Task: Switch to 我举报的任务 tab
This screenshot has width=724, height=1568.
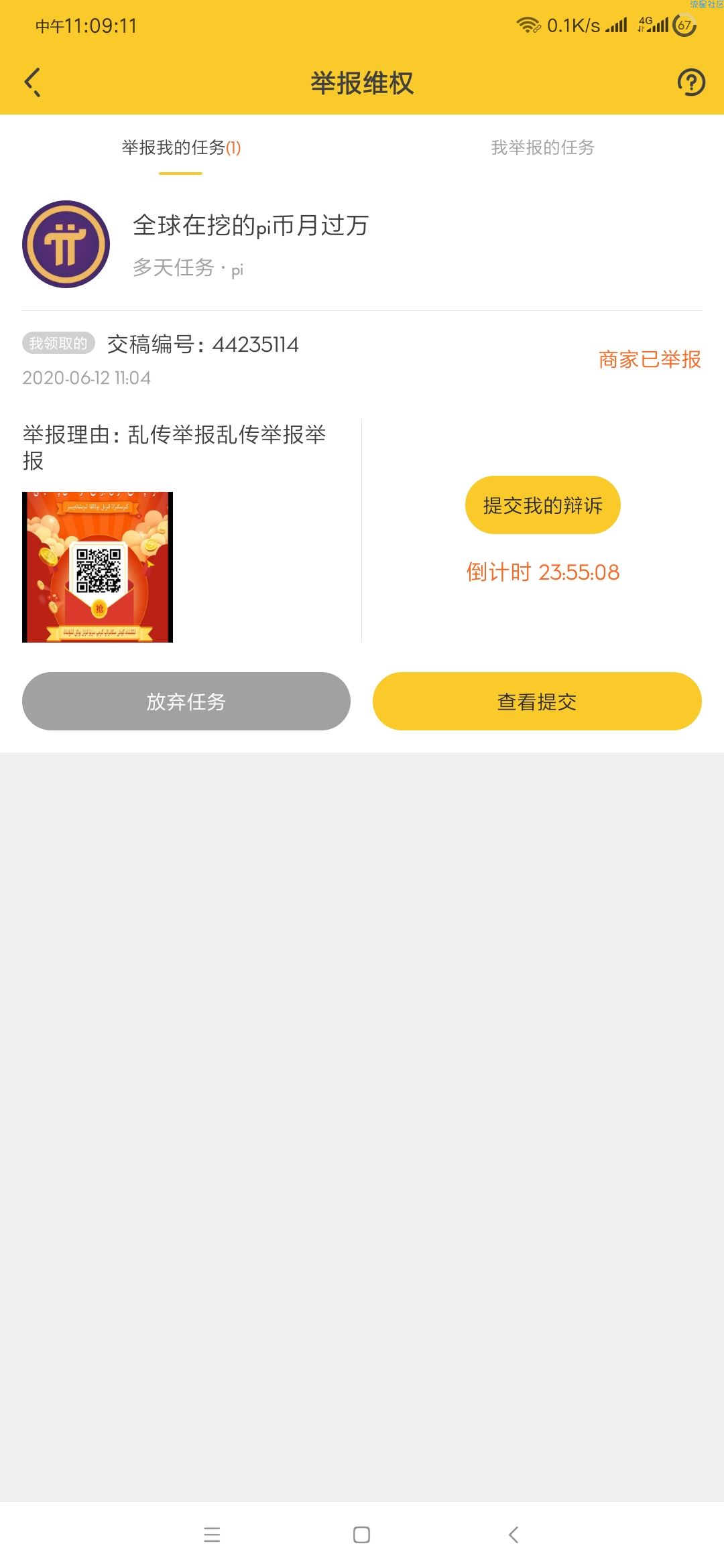Action: (x=542, y=147)
